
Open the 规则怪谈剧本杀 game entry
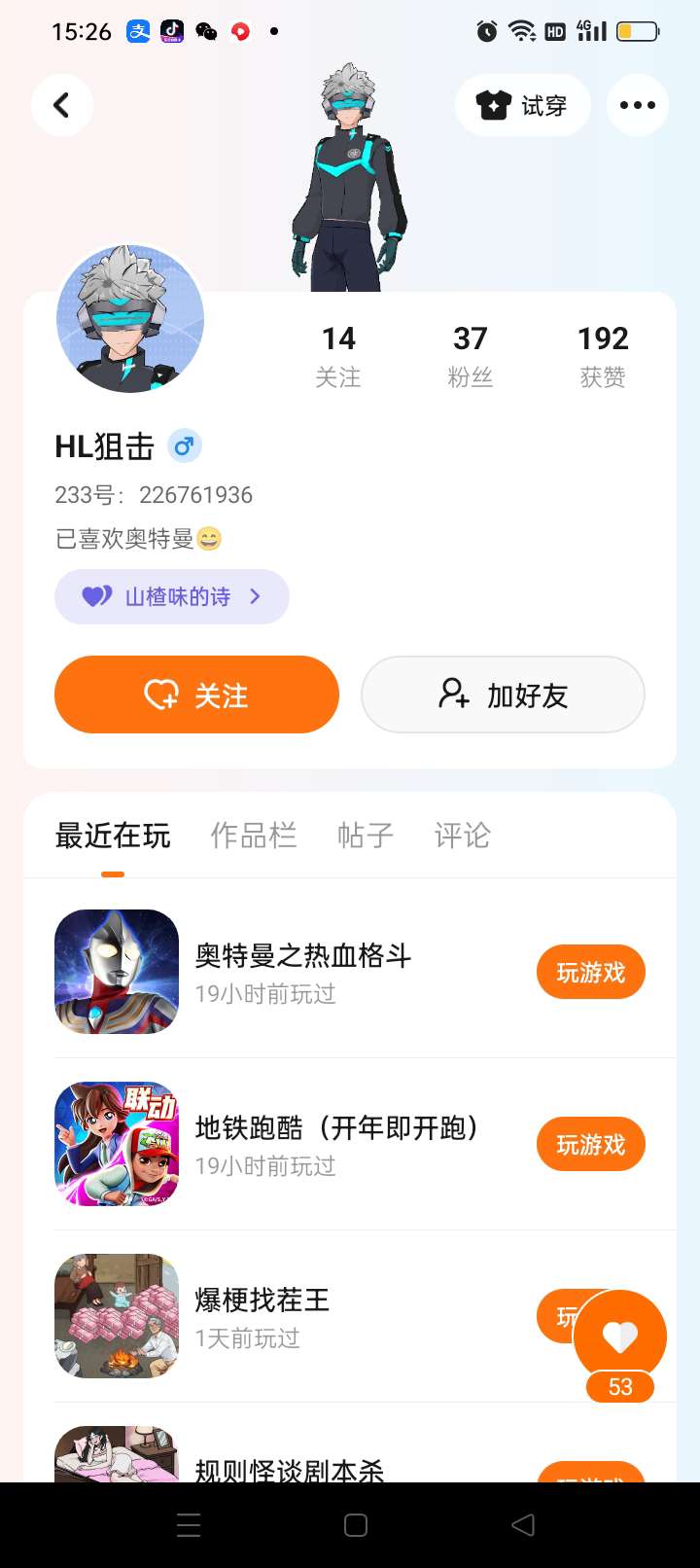click(x=290, y=1467)
